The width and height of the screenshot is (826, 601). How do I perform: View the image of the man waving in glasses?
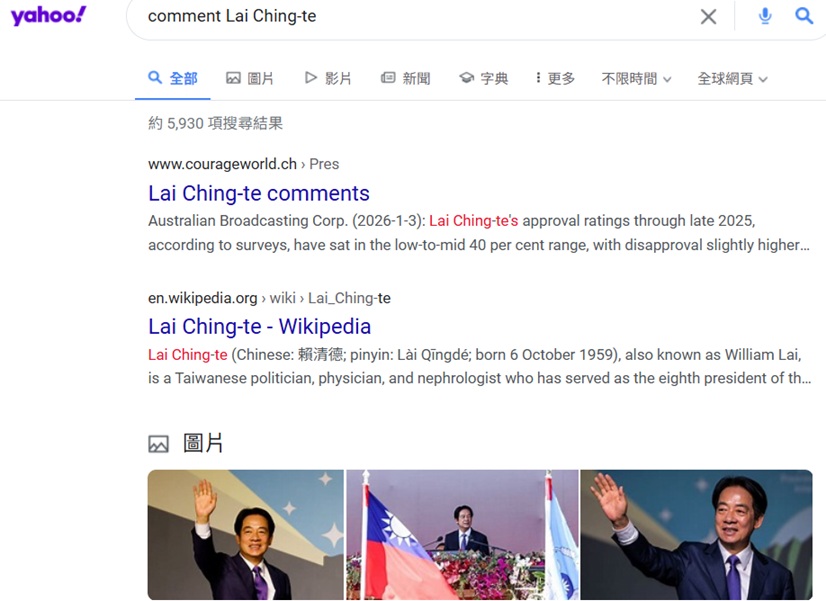tap(246, 535)
